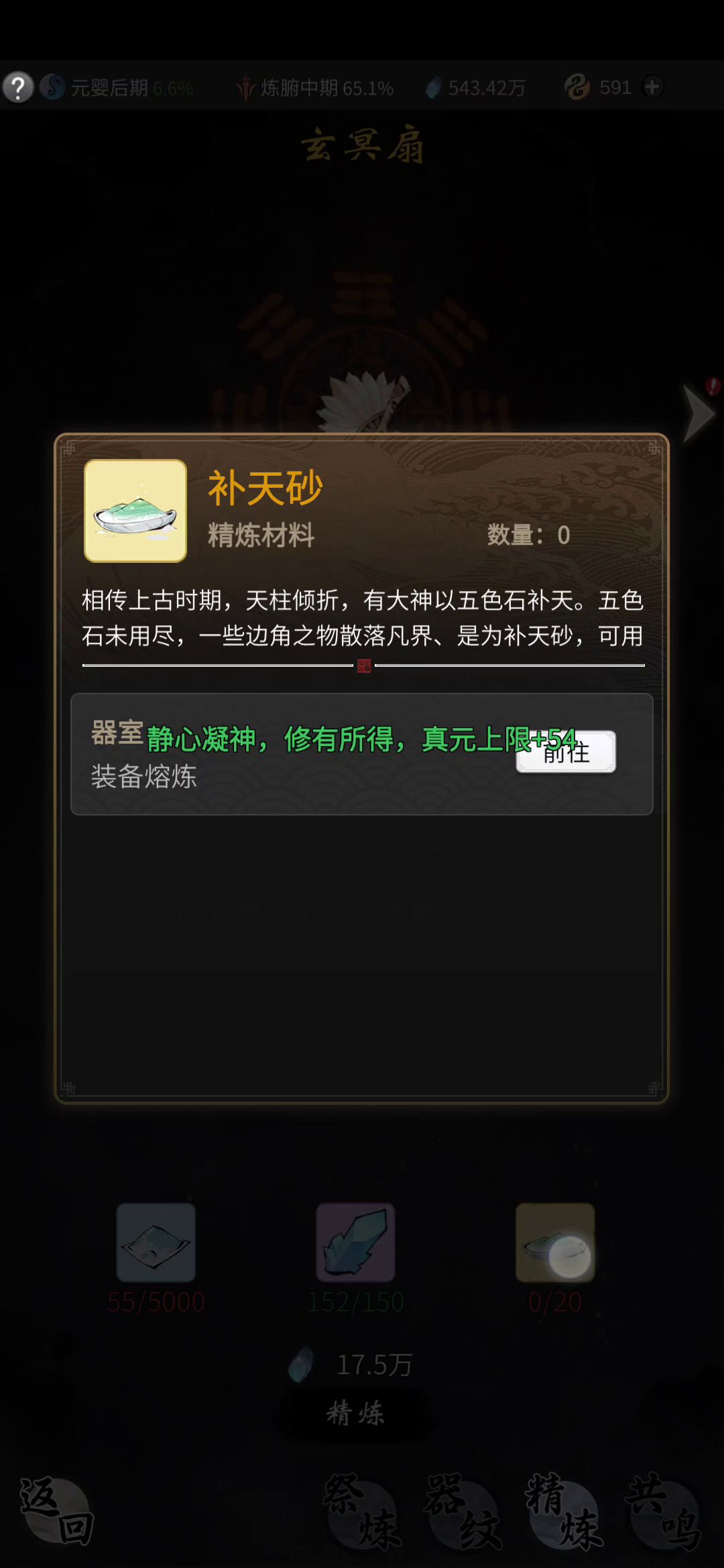Open the material tile showing 55/5000
Screen dimensions: 724x1568
pos(156,1242)
